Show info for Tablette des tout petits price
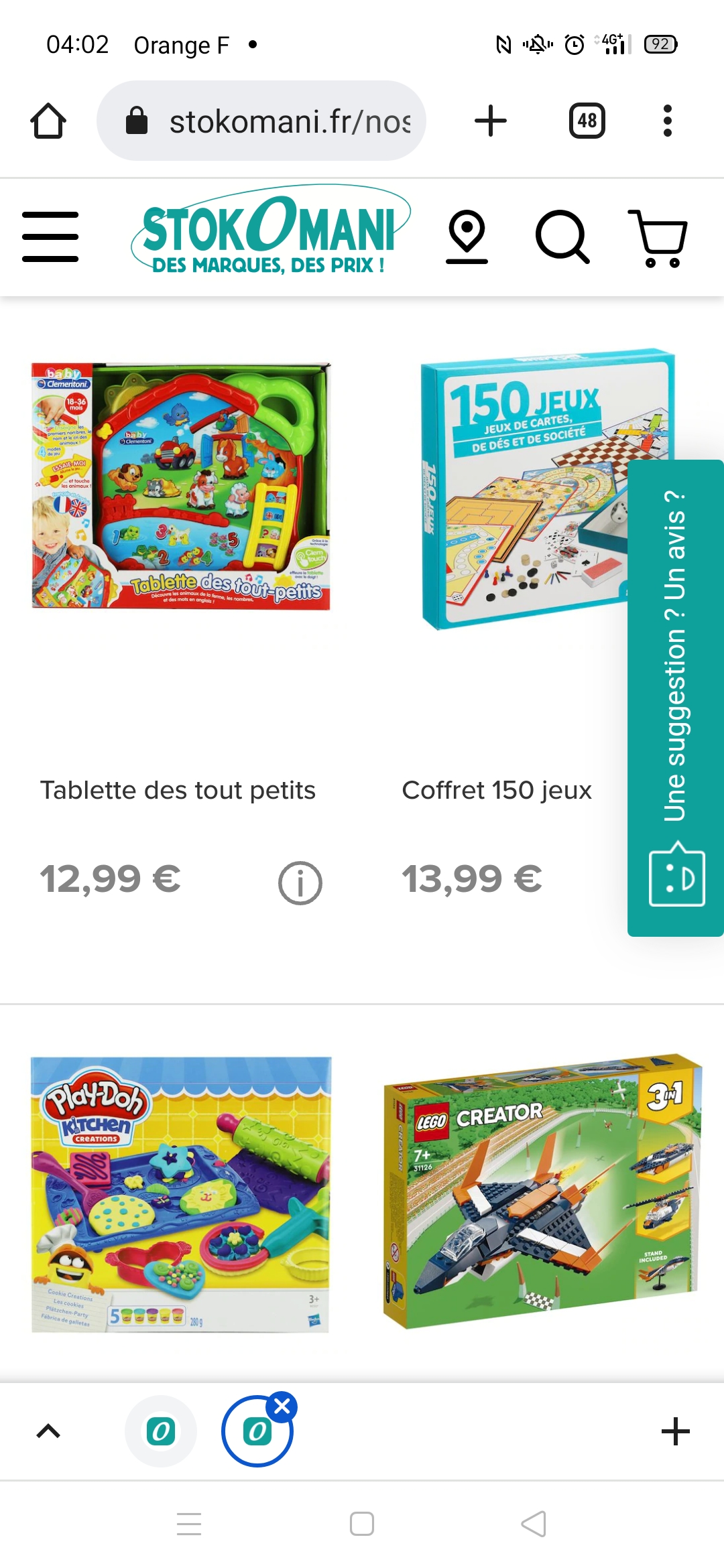Image resolution: width=724 pixels, height=1568 pixels. point(300,883)
